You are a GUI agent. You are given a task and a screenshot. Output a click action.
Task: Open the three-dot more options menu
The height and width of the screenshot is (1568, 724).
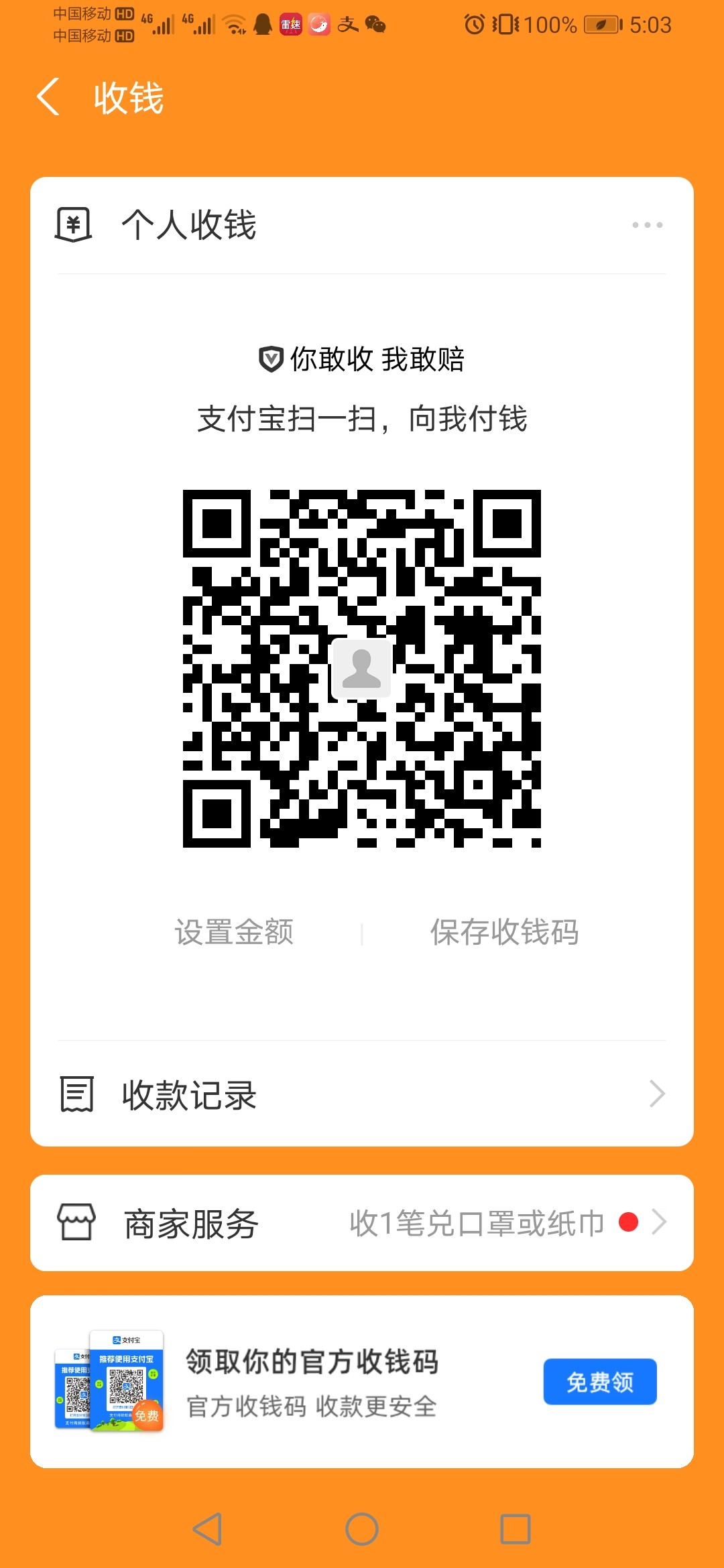coord(646,224)
